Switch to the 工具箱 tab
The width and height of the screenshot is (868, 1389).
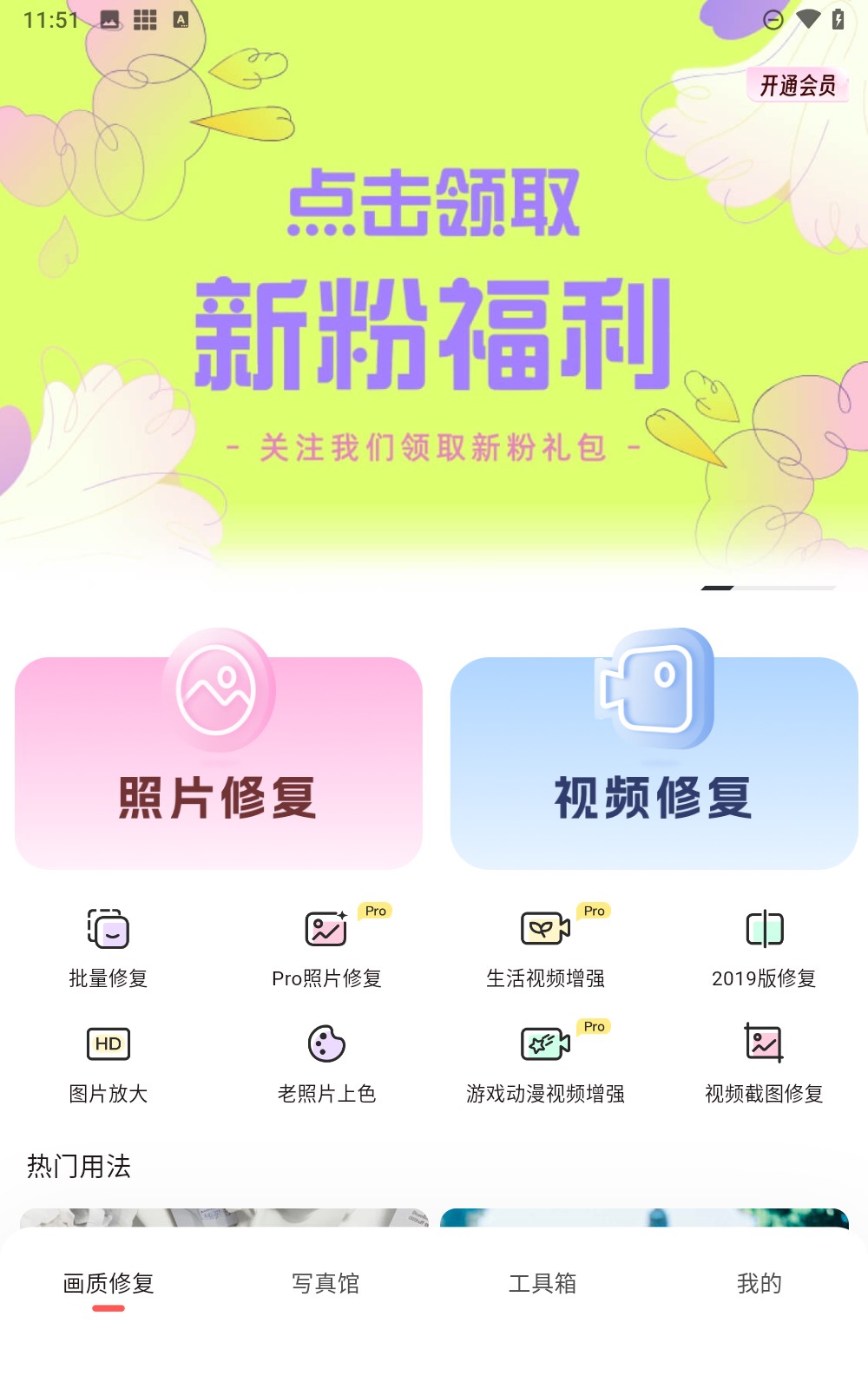tap(542, 1283)
